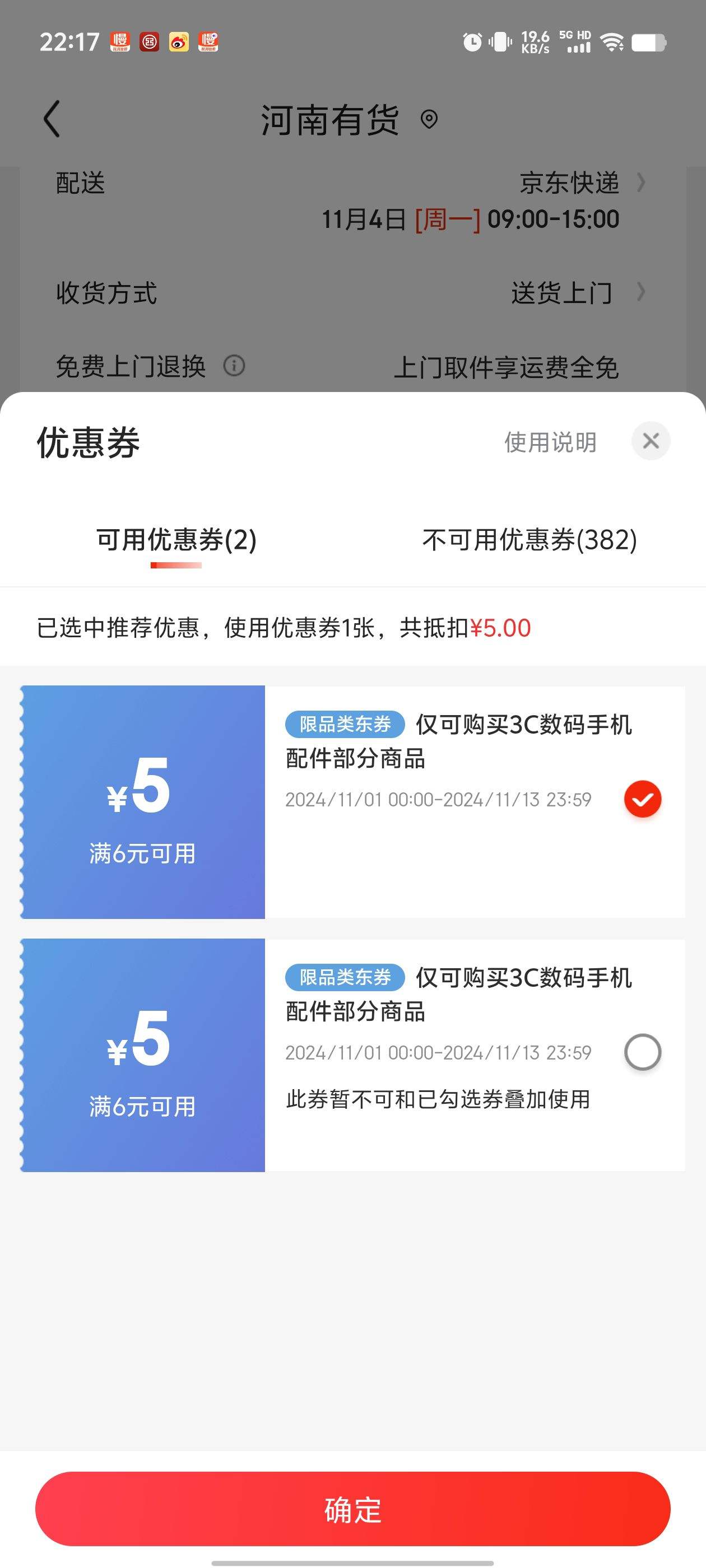
Task: Open the 使用说明 usage instructions
Action: click(550, 442)
